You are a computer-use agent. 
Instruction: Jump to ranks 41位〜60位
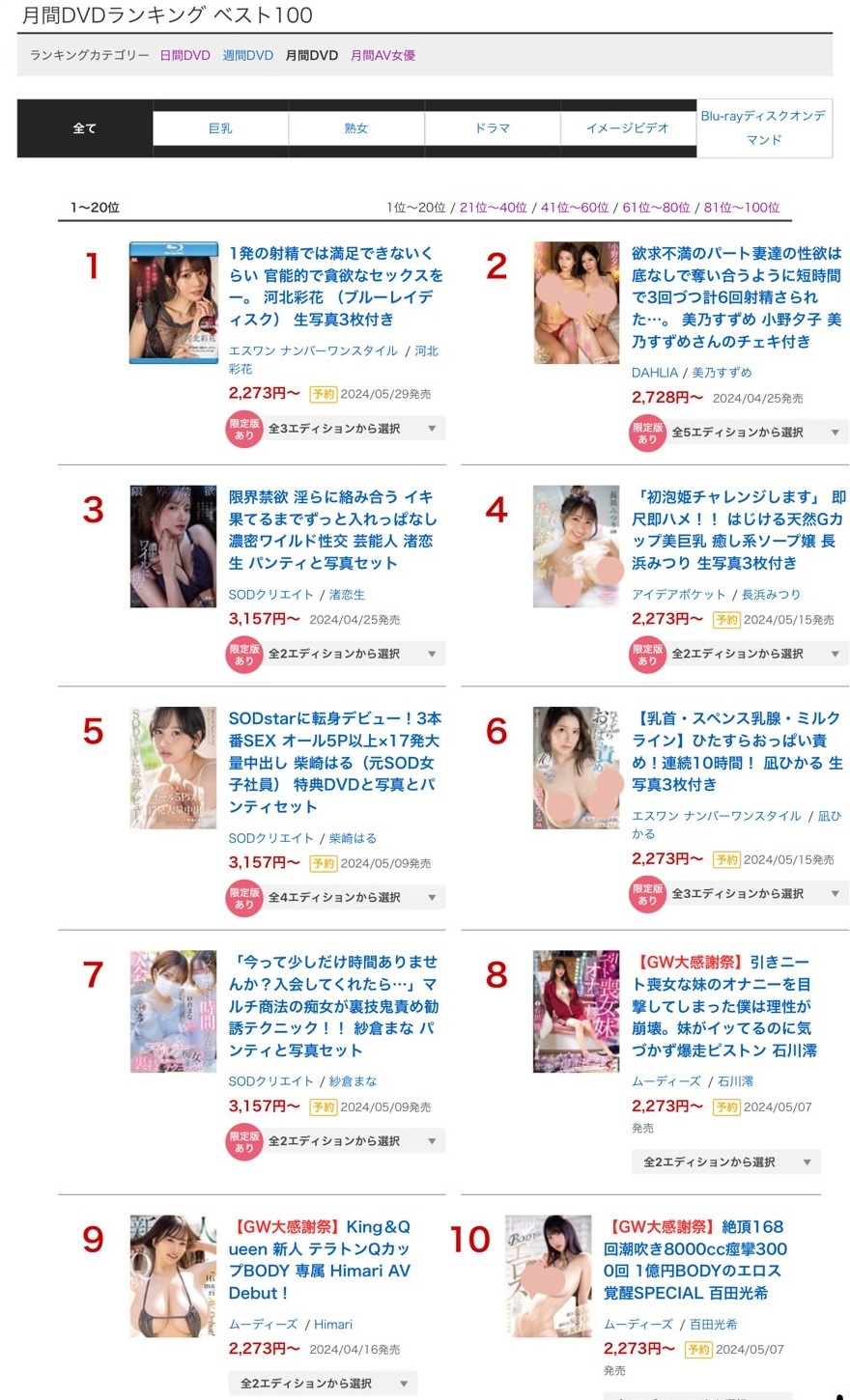[575, 208]
